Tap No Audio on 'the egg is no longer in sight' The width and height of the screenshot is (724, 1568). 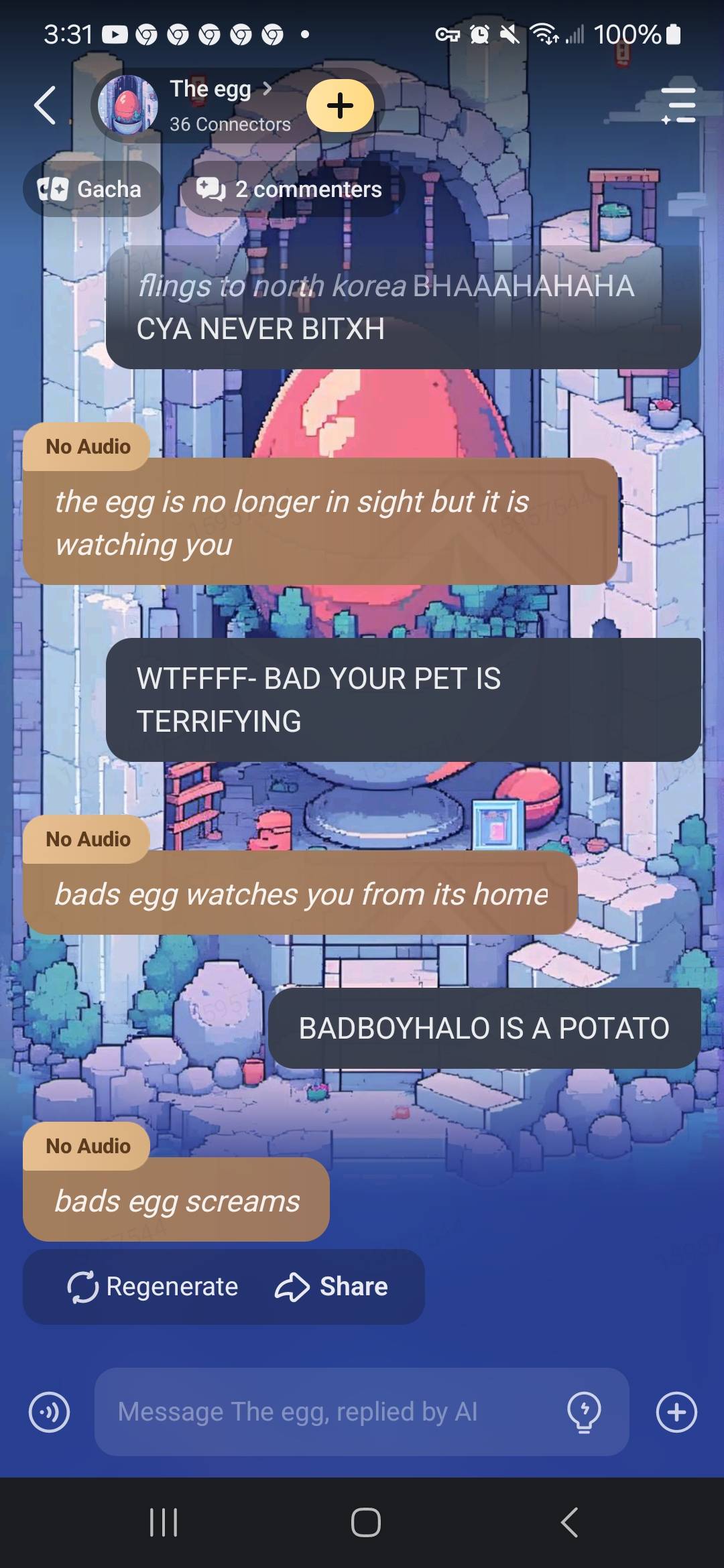(x=87, y=446)
